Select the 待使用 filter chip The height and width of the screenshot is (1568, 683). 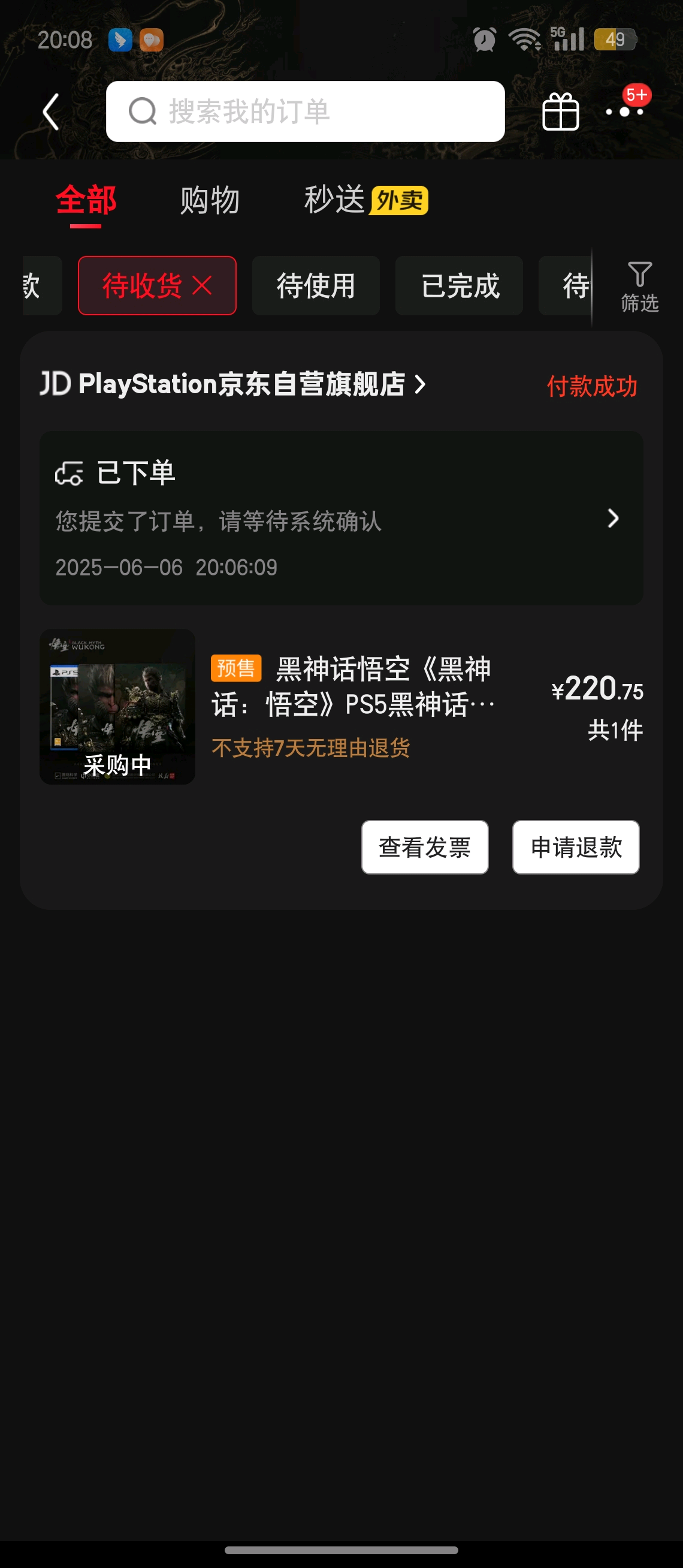pyautogui.click(x=316, y=285)
